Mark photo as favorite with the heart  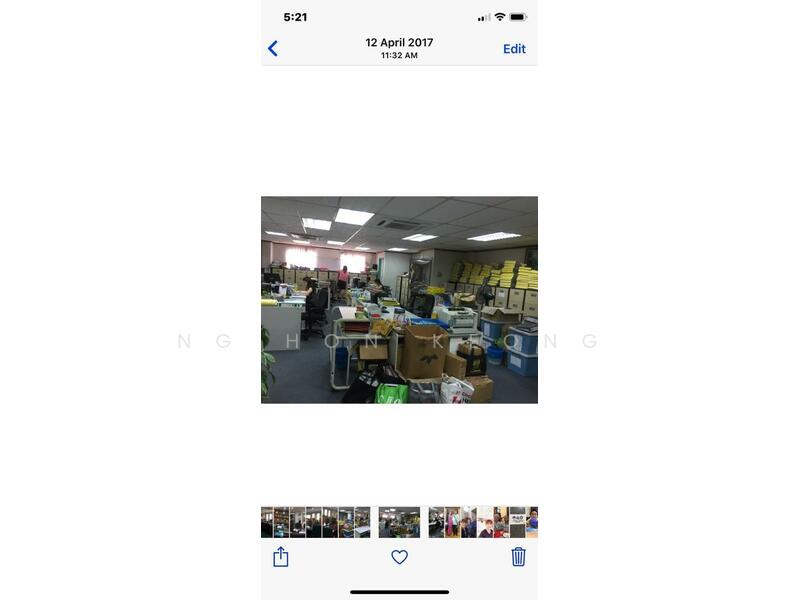click(x=399, y=557)
